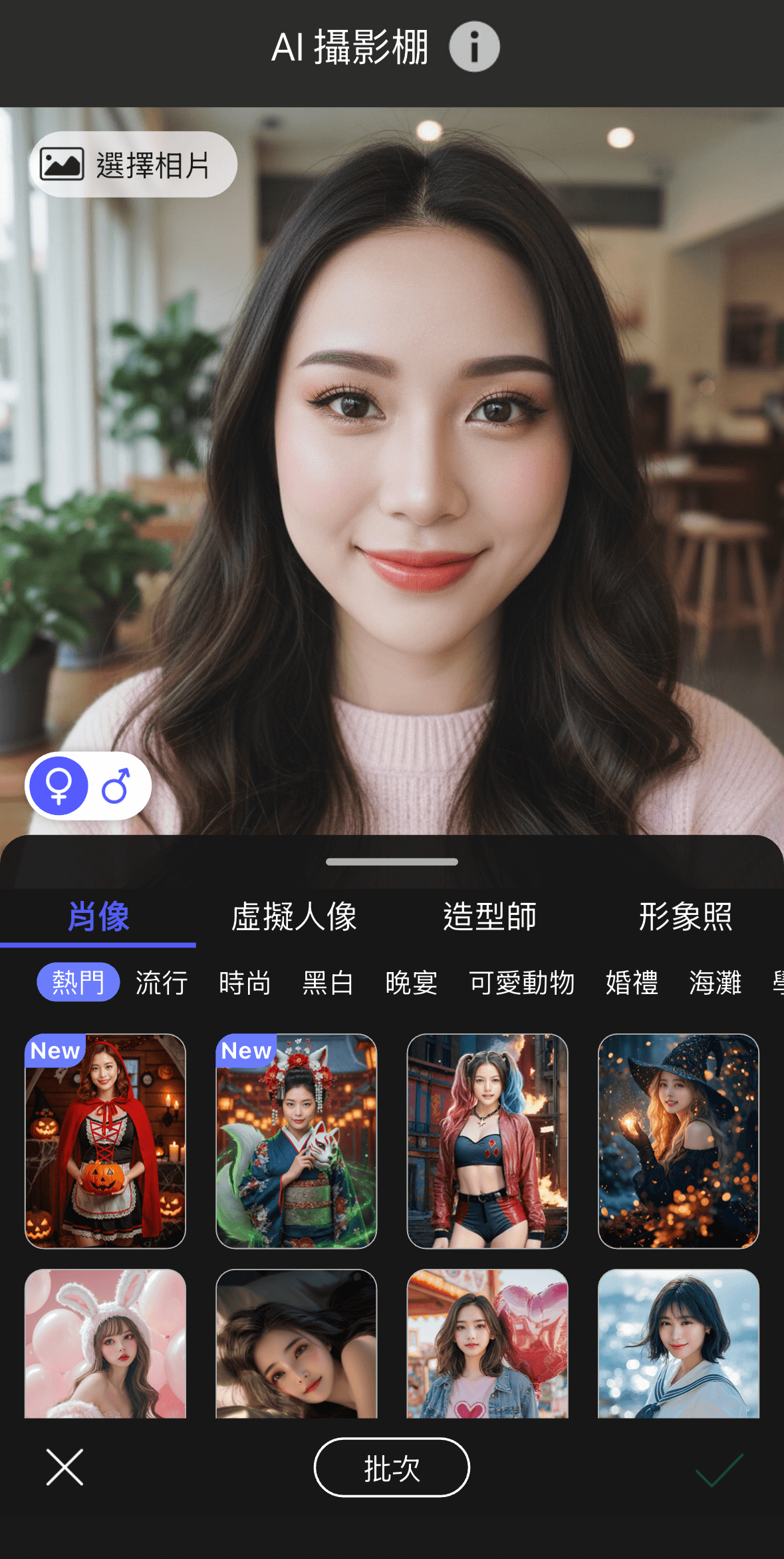Viewport: 784px width, 1559px height.
Task: Select the 時尚 style filter
Action: [245, 982]
